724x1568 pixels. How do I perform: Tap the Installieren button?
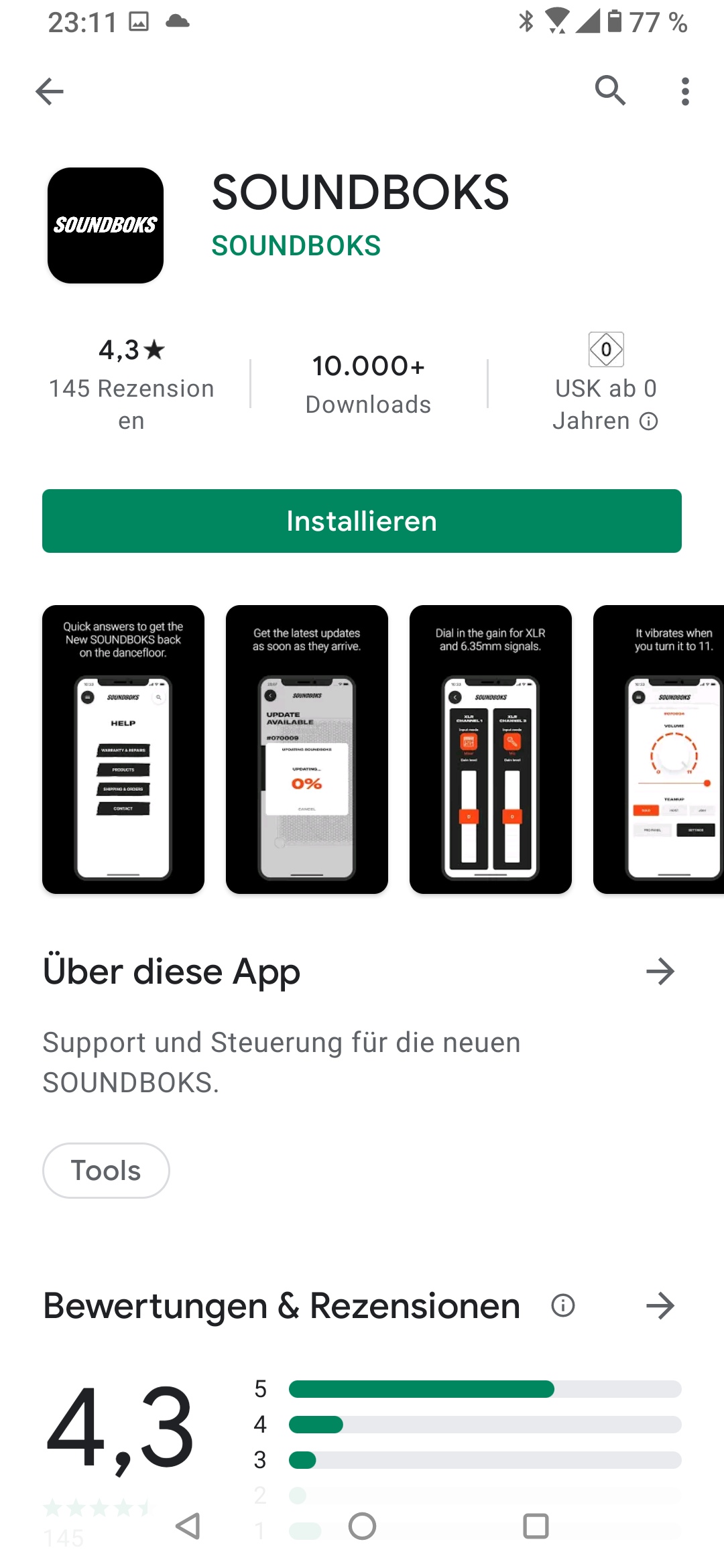click(x=362, y=521)
